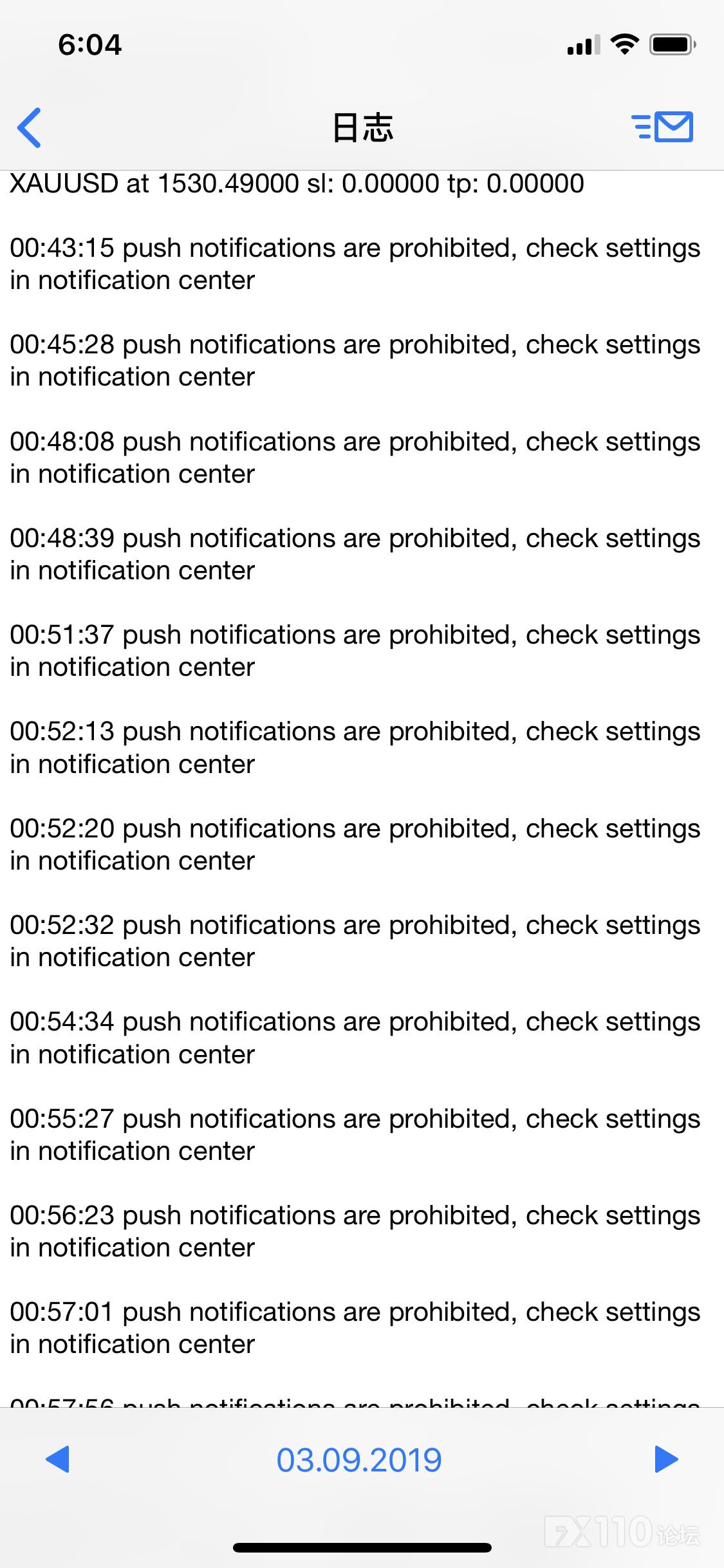Go back from the 日志 screen
Screen dimensions: 724x1568
tap(30, 127)
